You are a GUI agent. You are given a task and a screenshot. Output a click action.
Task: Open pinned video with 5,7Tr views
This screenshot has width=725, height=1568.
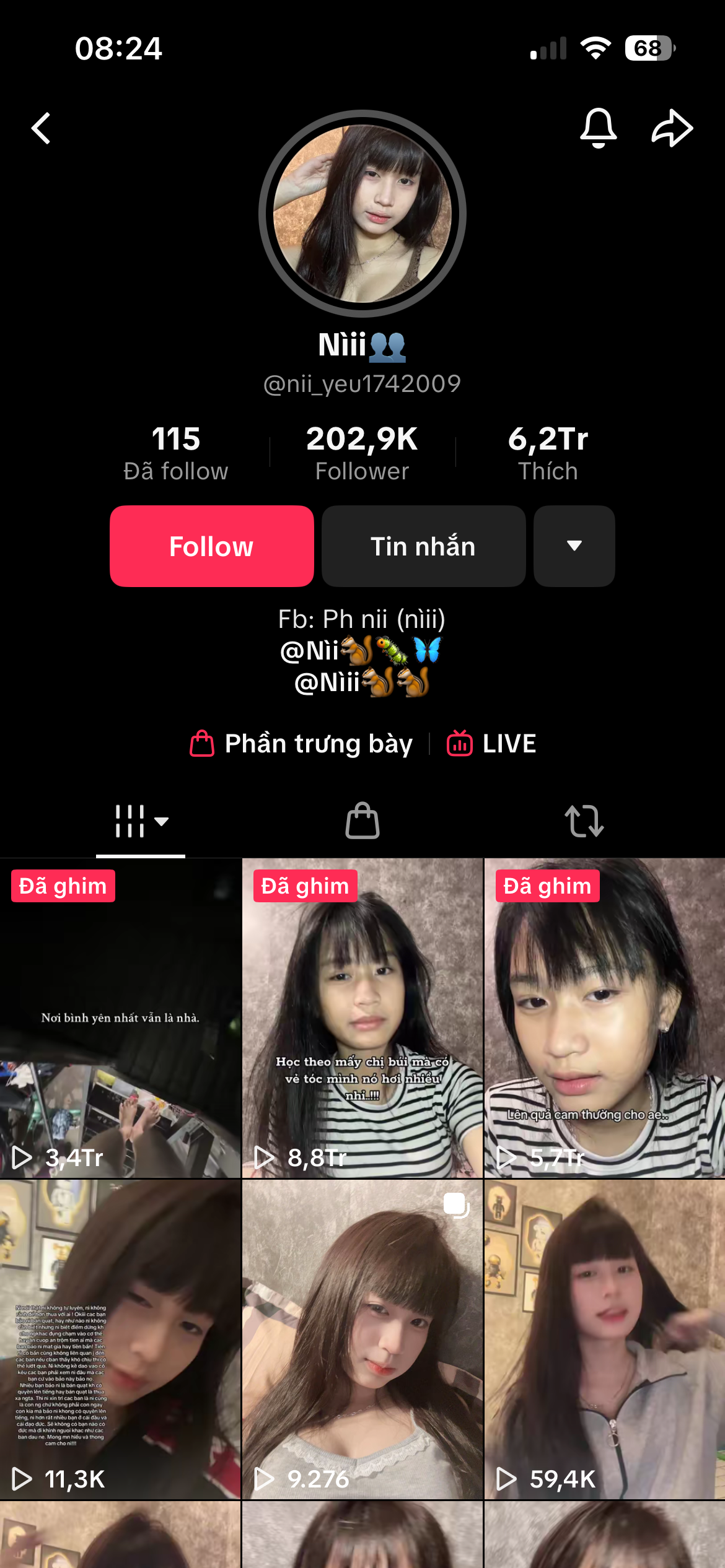604,1018
